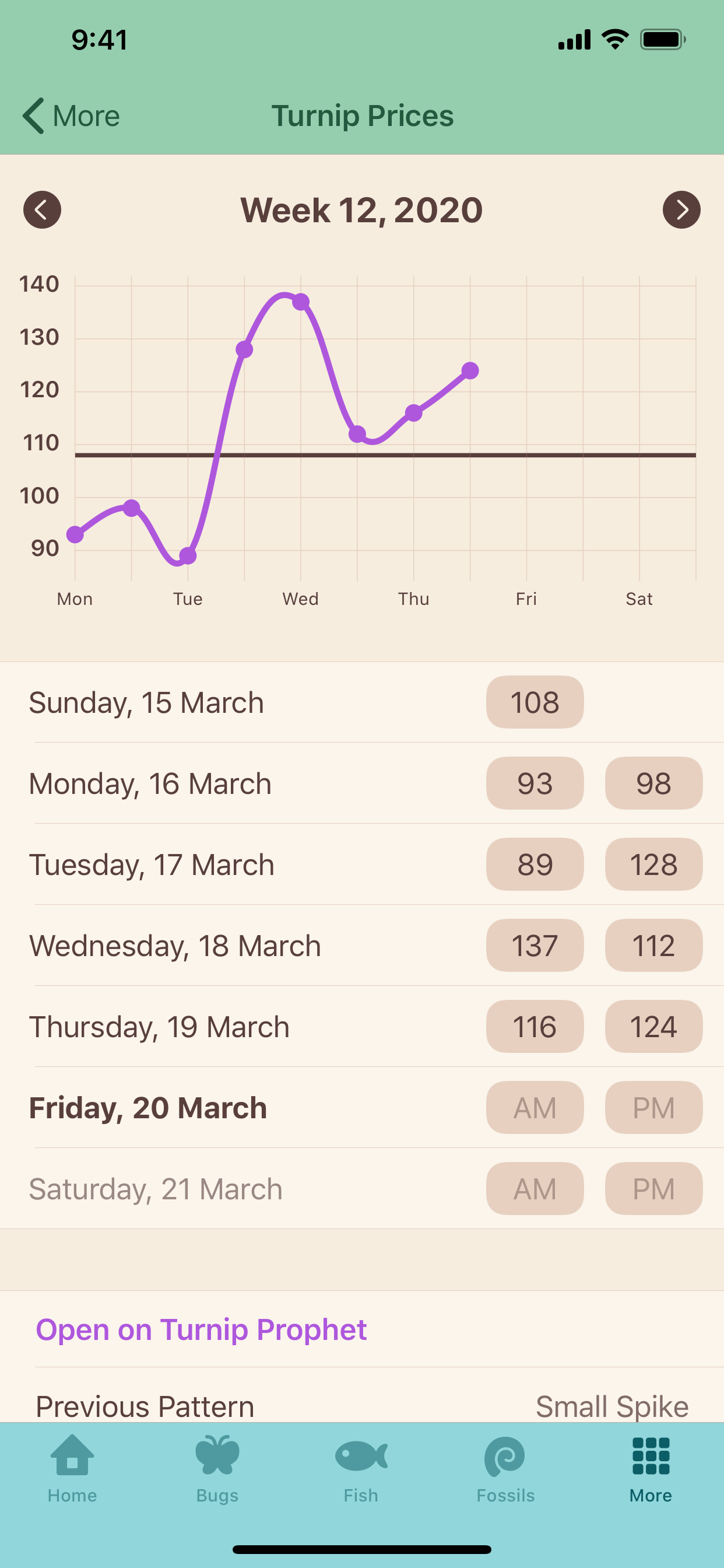Image resolution: width=724 pixels, height=1568 pixels.
Task: Enter Friday's AM turnip price
Action: pyautogui.click(x=535, y=1107)
